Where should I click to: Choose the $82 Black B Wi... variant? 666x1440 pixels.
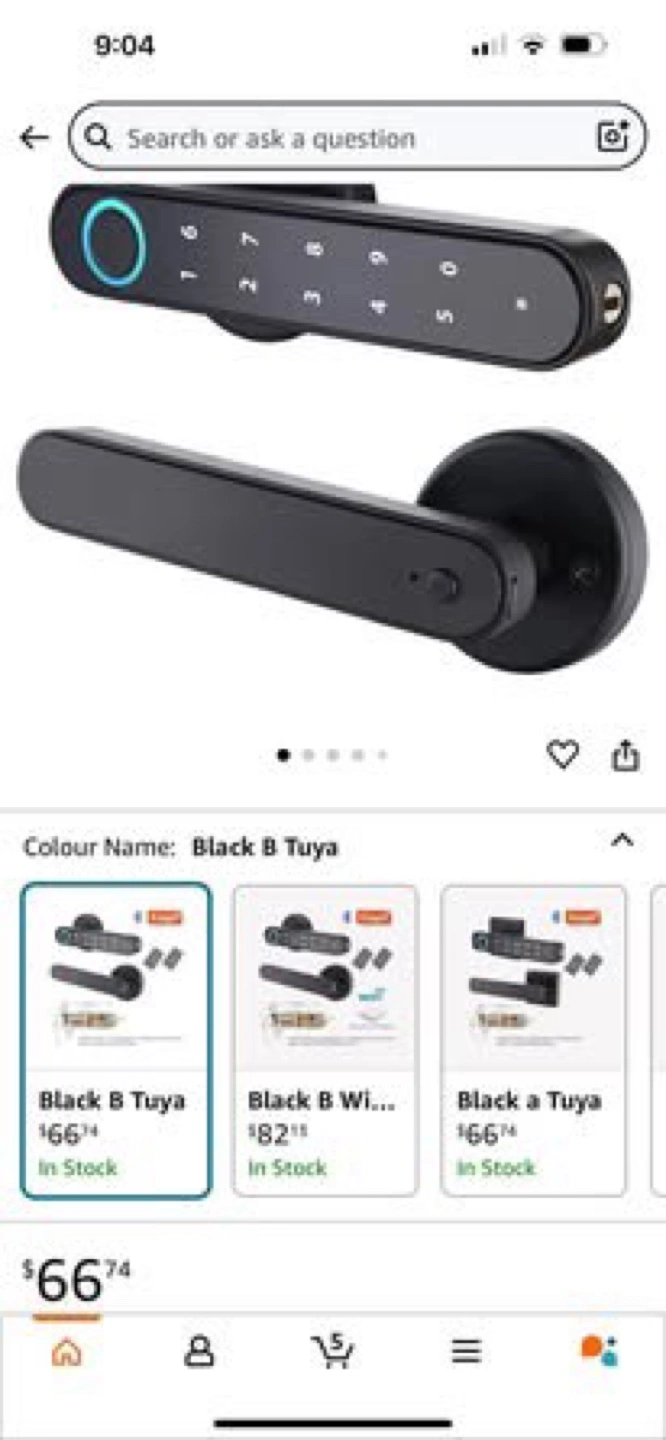click(x=325, y=1040)
